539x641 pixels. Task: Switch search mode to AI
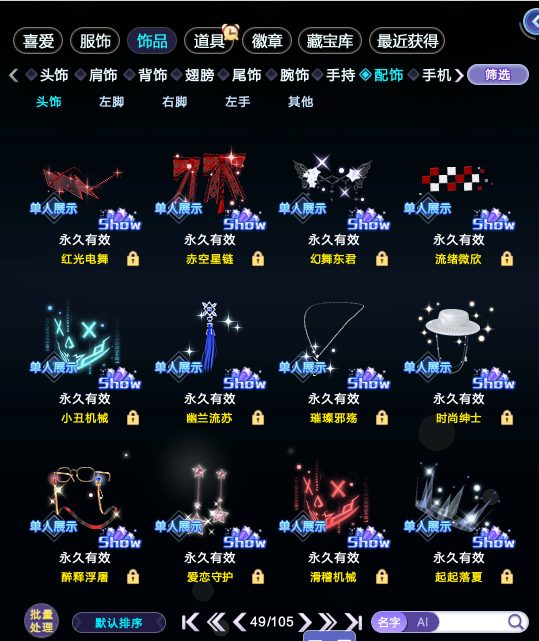point(422,622)
